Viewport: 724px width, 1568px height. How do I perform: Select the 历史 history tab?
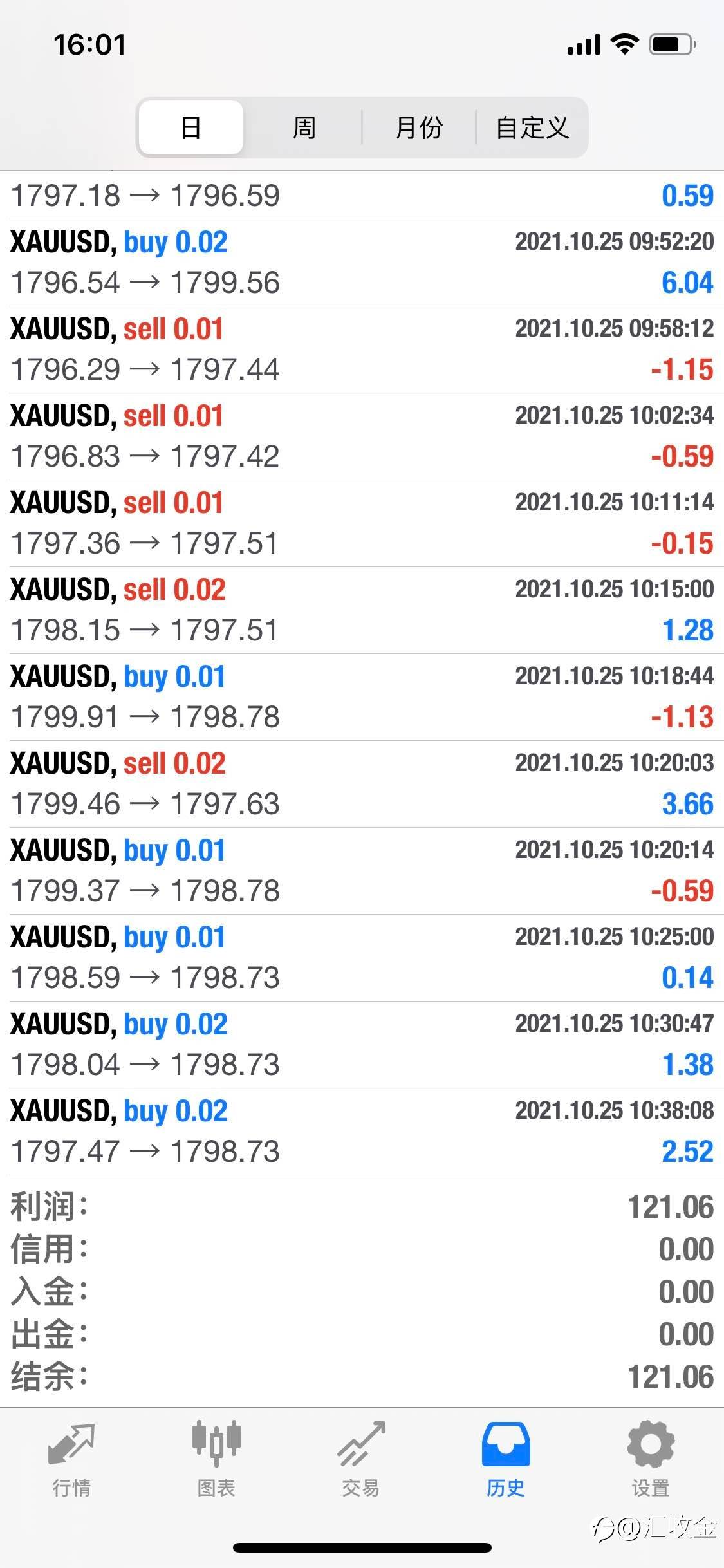[506, 1459]
